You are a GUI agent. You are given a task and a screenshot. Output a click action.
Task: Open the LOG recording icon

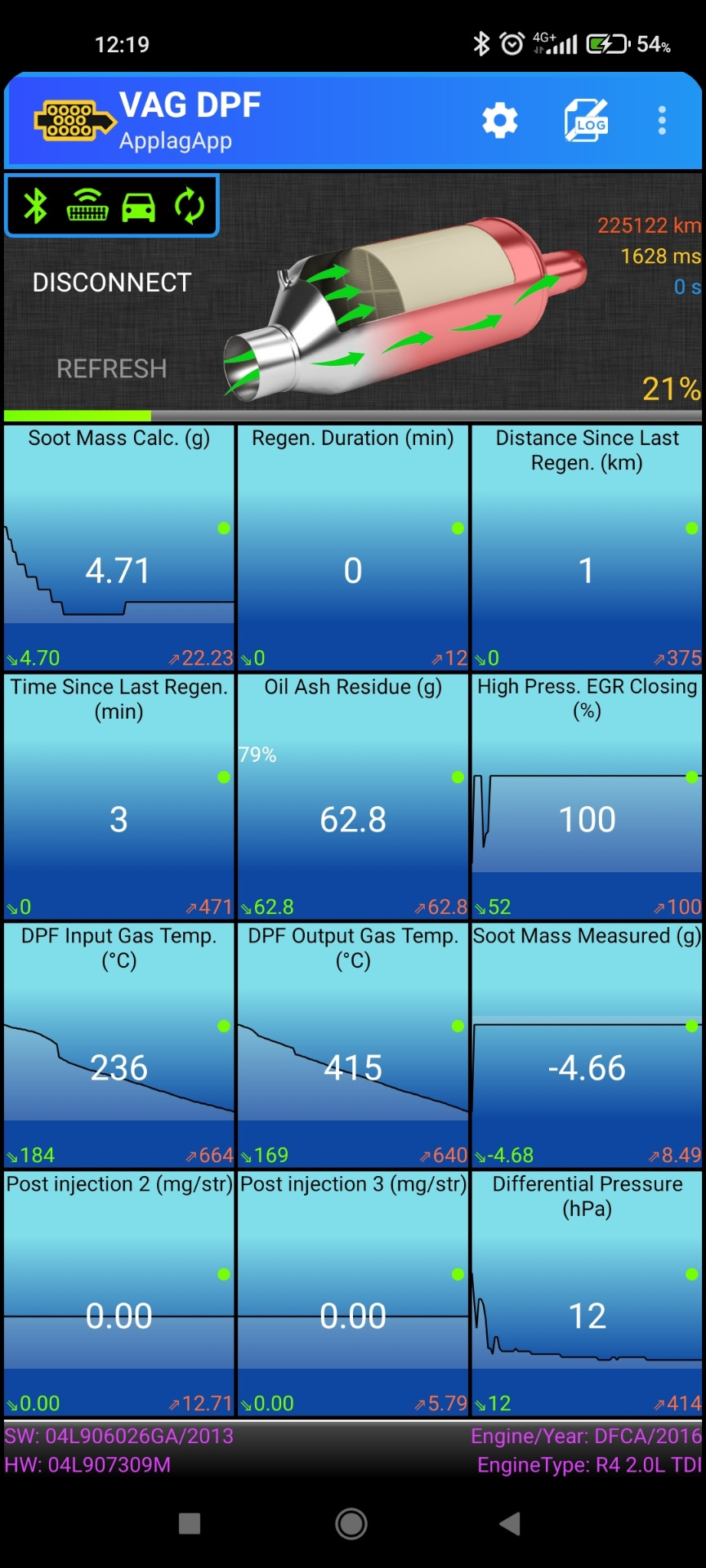click(x=586, y=121)
